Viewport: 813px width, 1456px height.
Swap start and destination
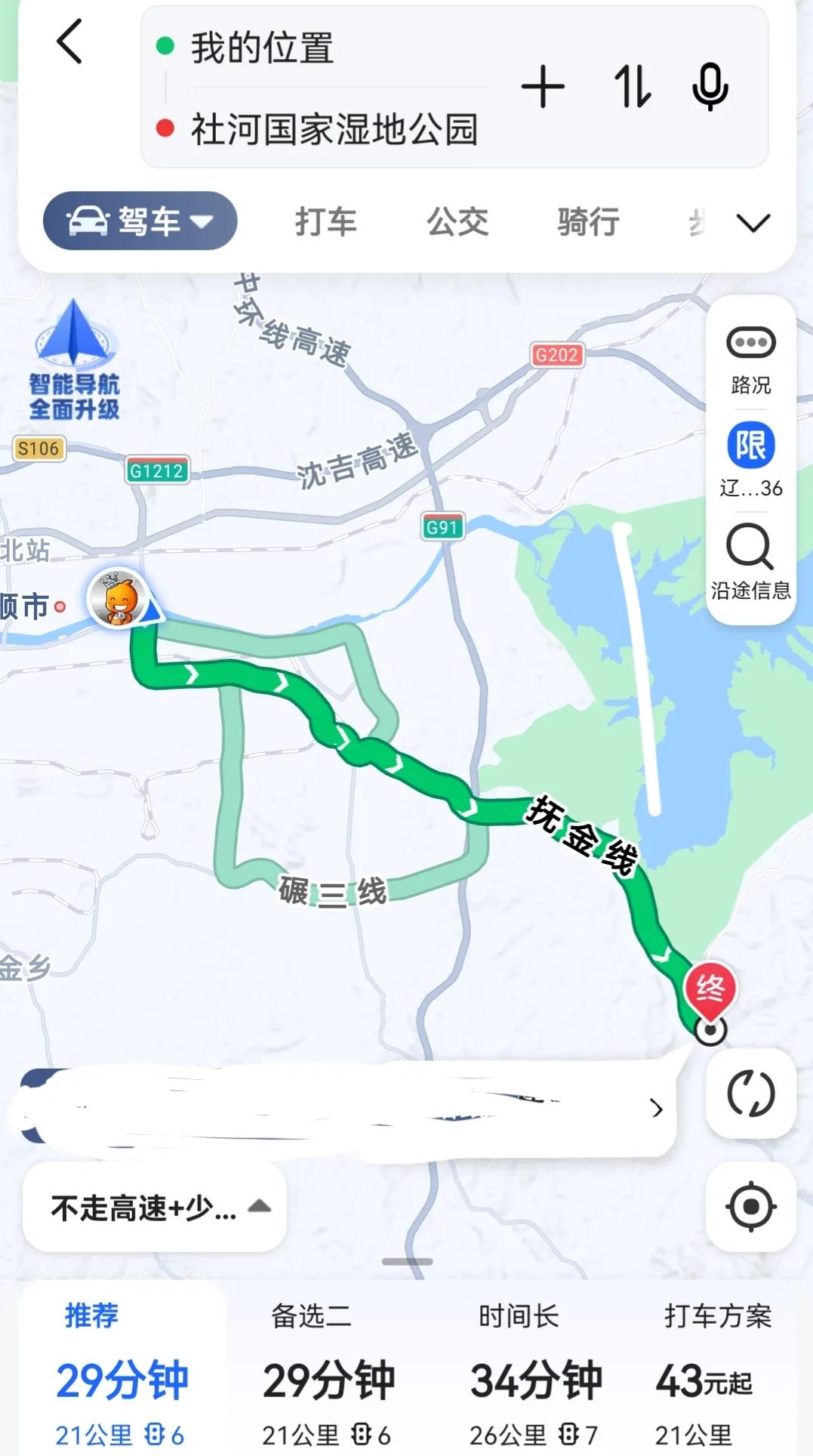point(632,87)
